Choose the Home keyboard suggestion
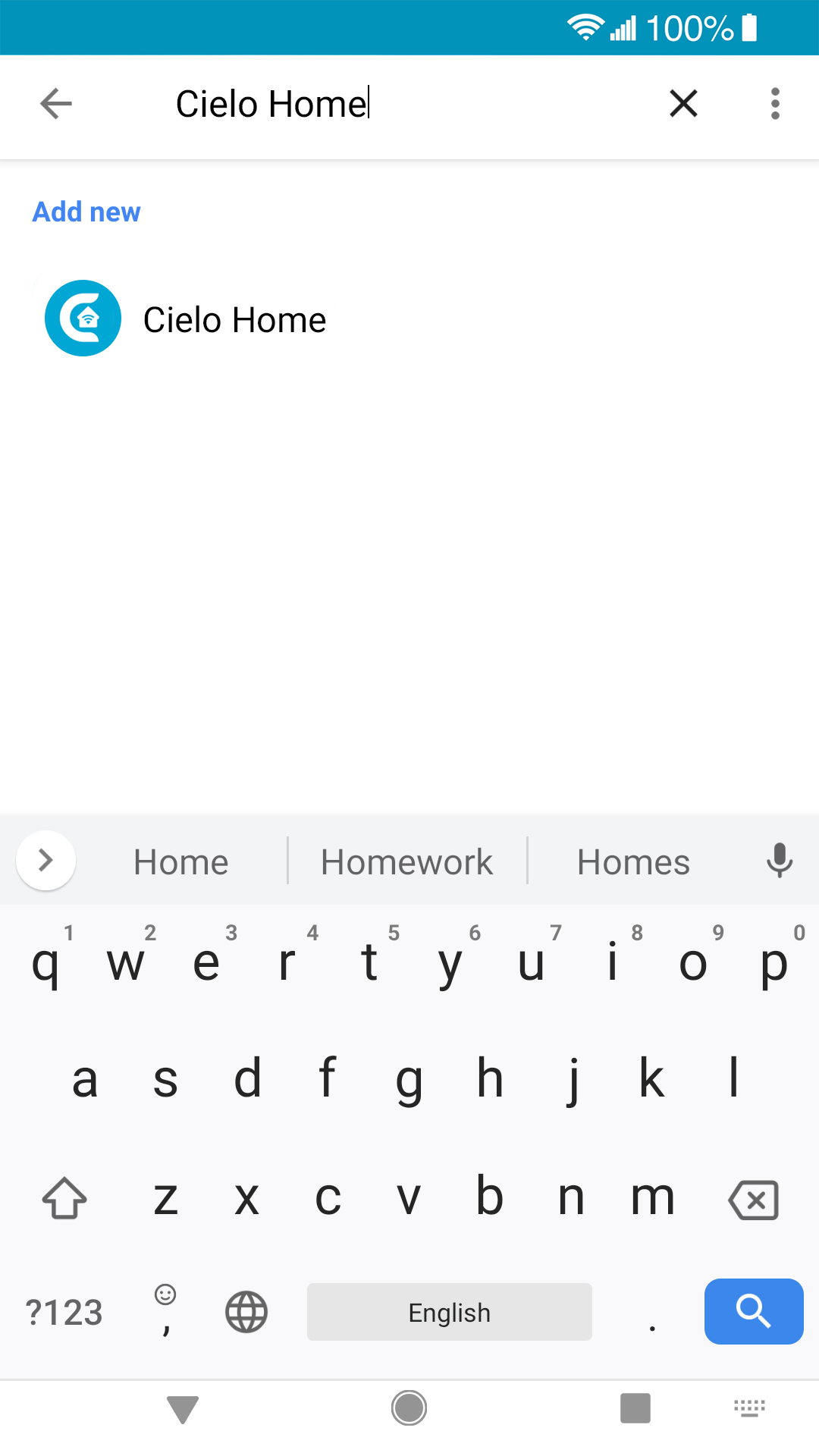Image resolution: width=819 pixels, height=1456 pixels. pyautogui.click(x=180, y=862)
